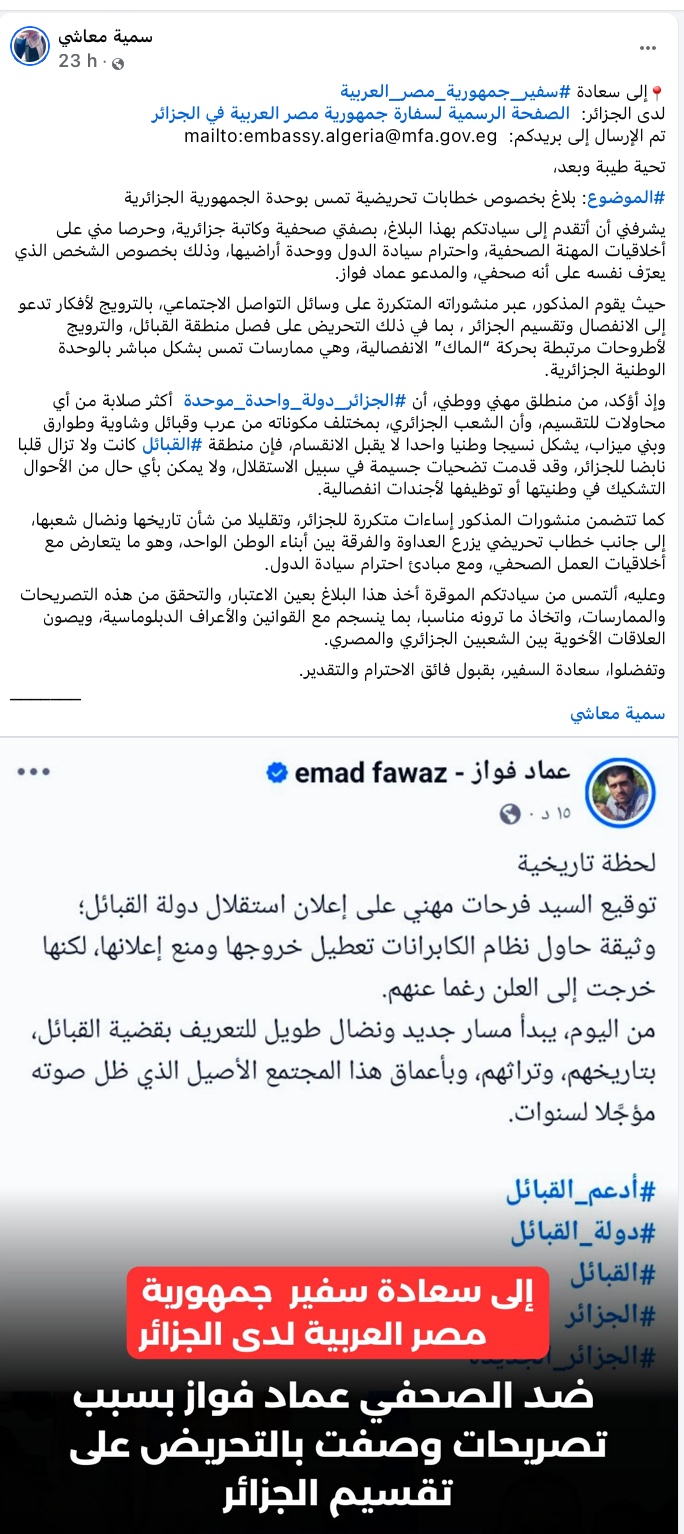
Task: Open the #الموضوع hashtag
Action: pos(629,197)
